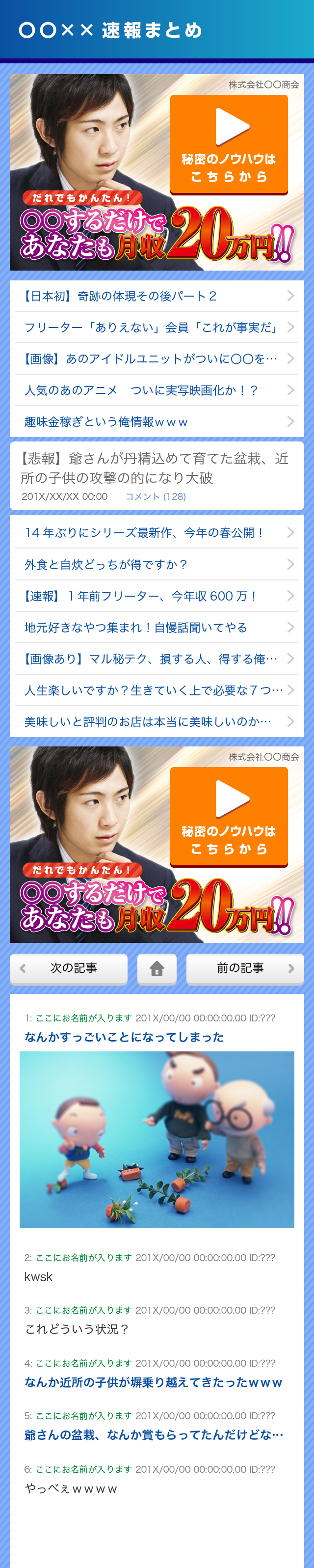Open the コメント (128) link
This screenshot has width=314, height=1568.
pos(155,496)
